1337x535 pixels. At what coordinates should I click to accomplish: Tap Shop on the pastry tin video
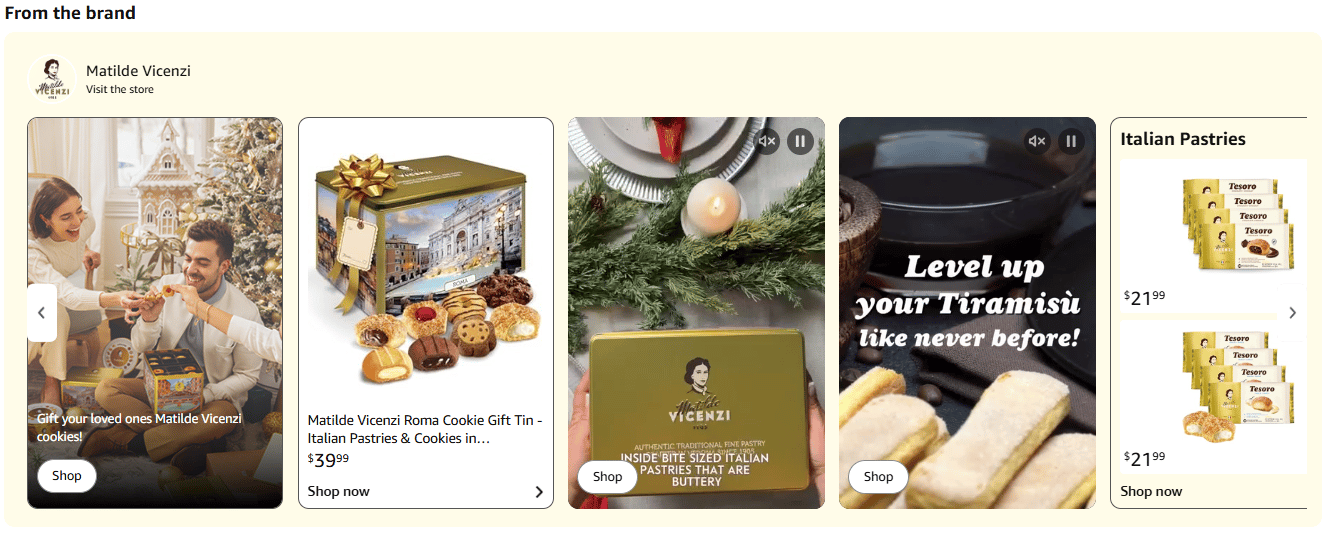click(x=608, y=477)
